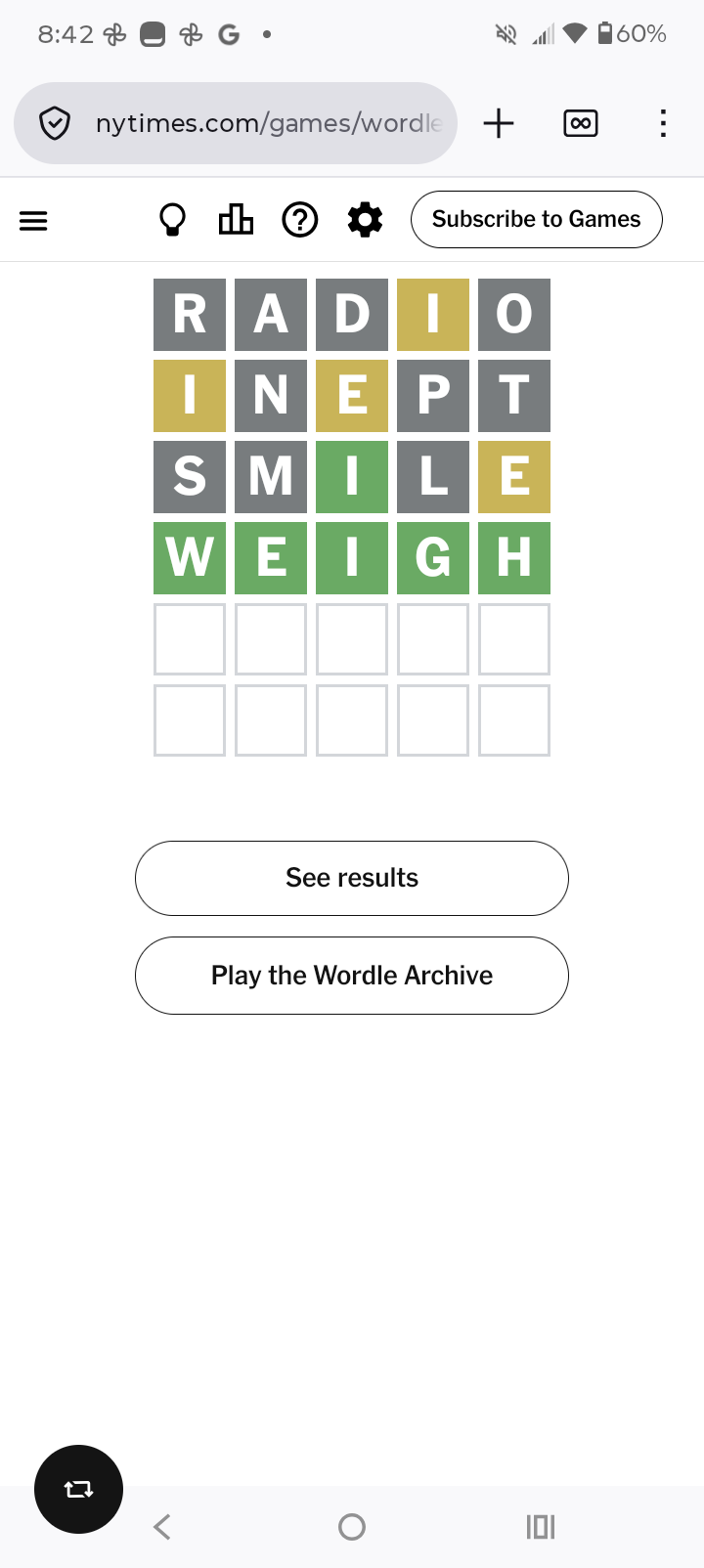704x1568 pixels.
Task: View site security shield info
Action: (x=55, y=123)
